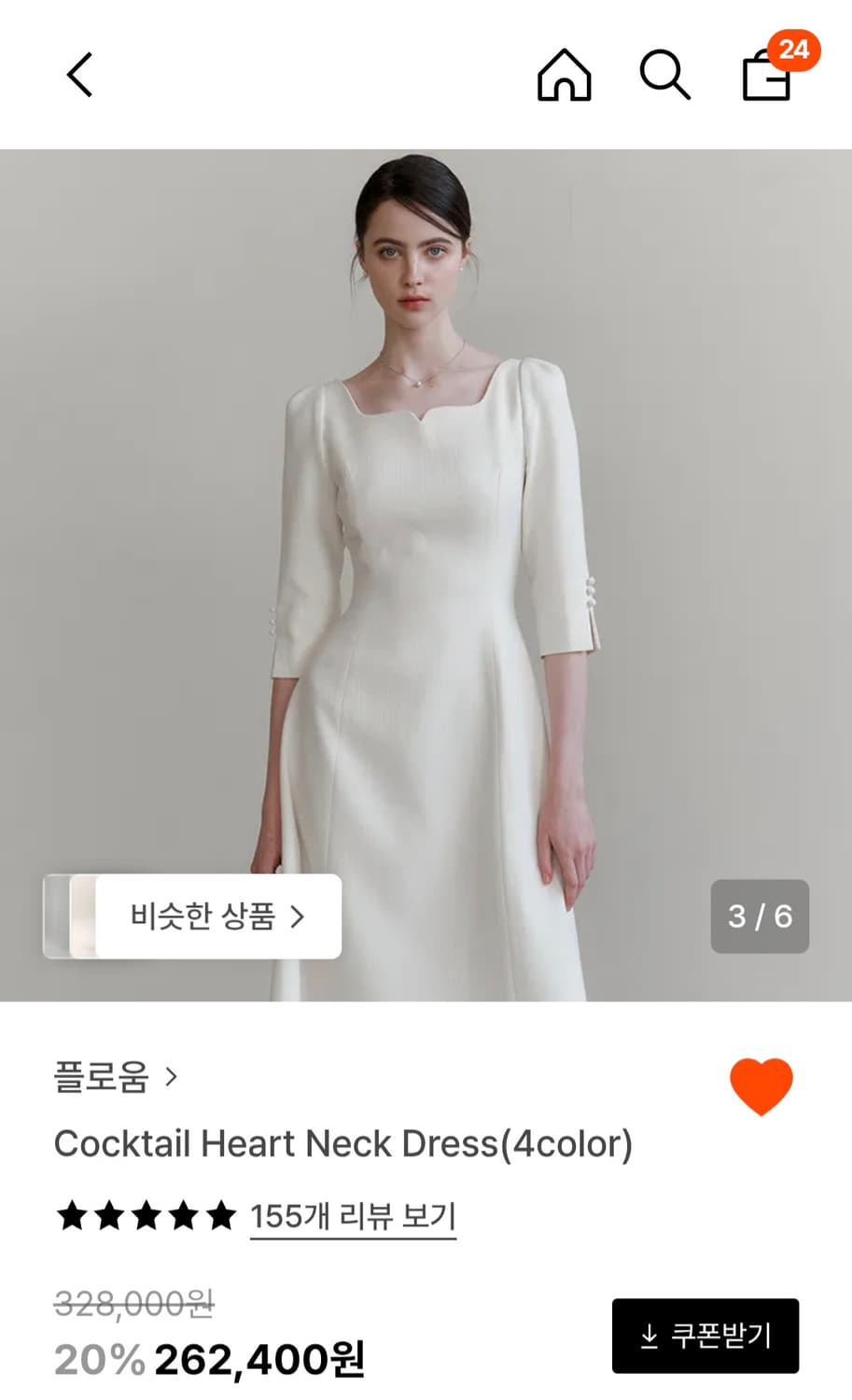Open 155개 리뷰 보기 reviews link
This screenshot has width=852, height=1400.
pos(352,1215)
